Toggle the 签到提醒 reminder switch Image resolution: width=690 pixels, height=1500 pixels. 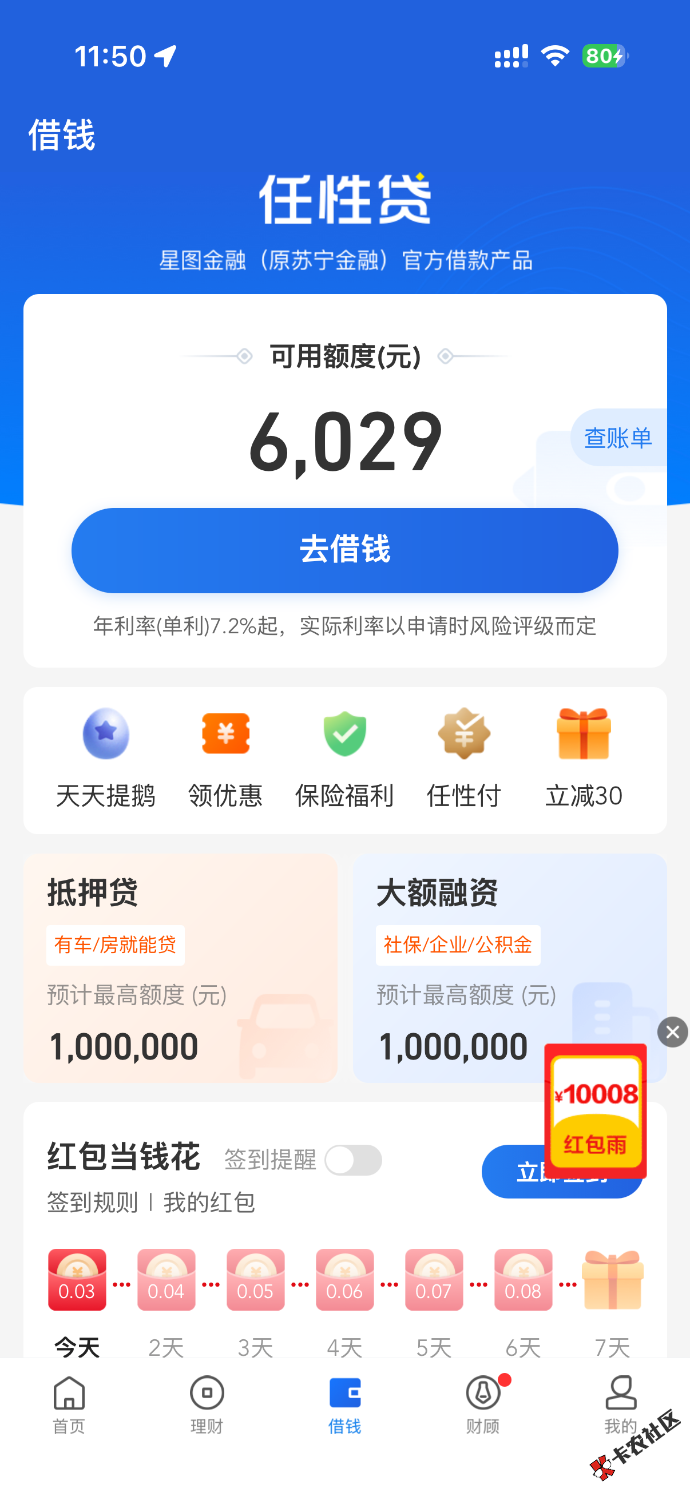[353, 1160]
